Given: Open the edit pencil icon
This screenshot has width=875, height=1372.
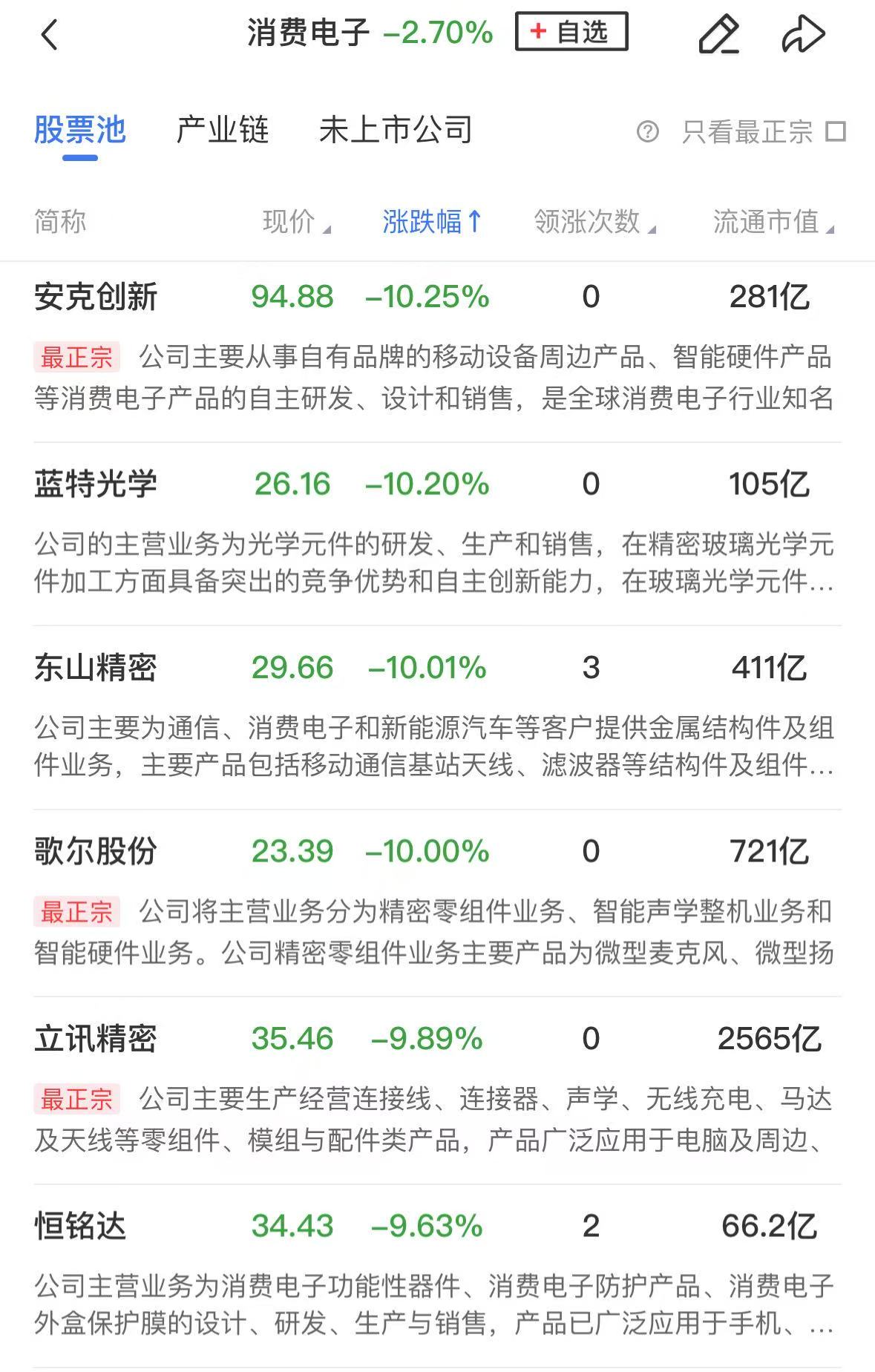Looking at the screenshot, I should [718, 34].
